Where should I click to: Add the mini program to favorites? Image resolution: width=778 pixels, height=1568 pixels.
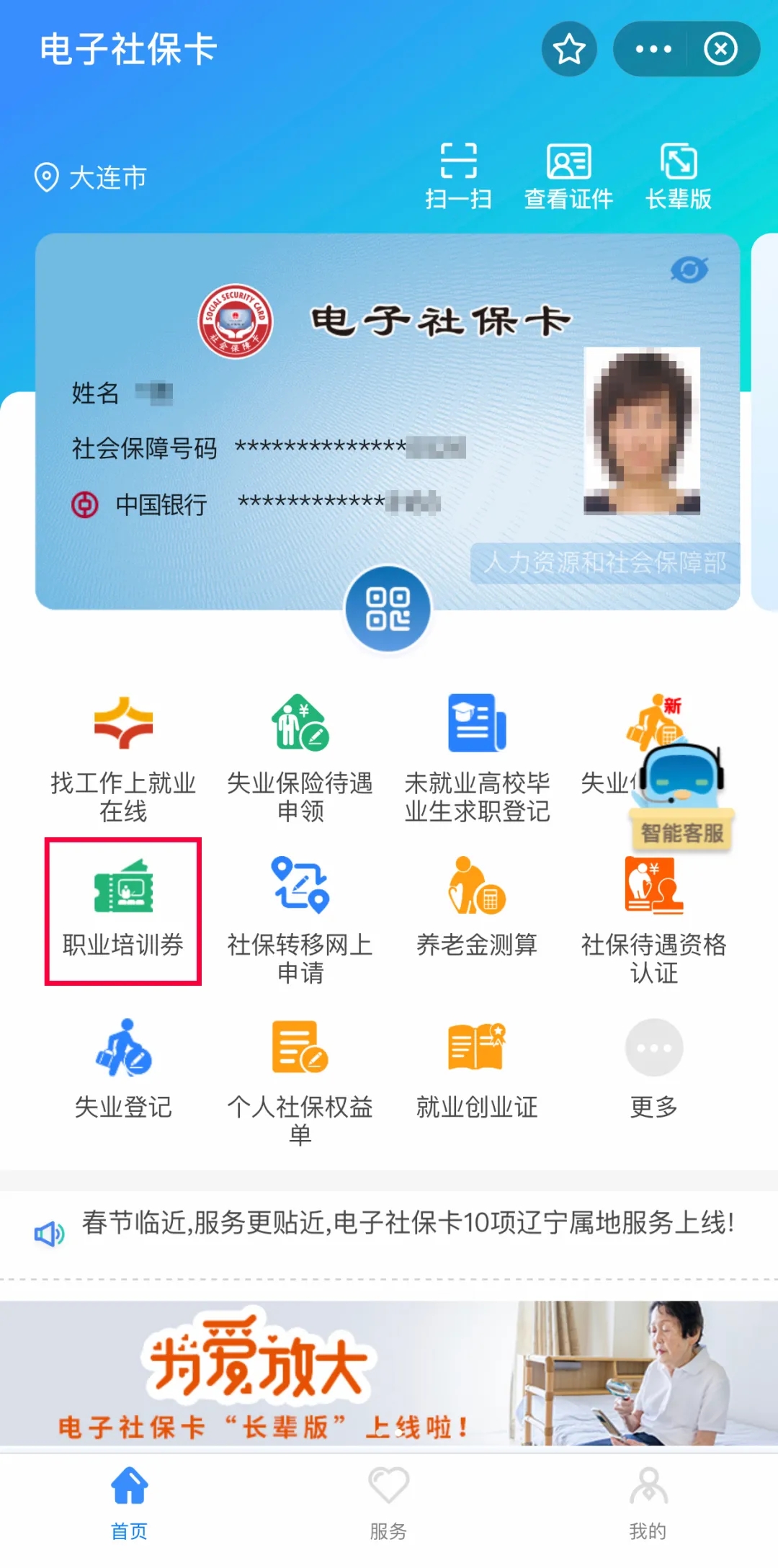(569, 49)
